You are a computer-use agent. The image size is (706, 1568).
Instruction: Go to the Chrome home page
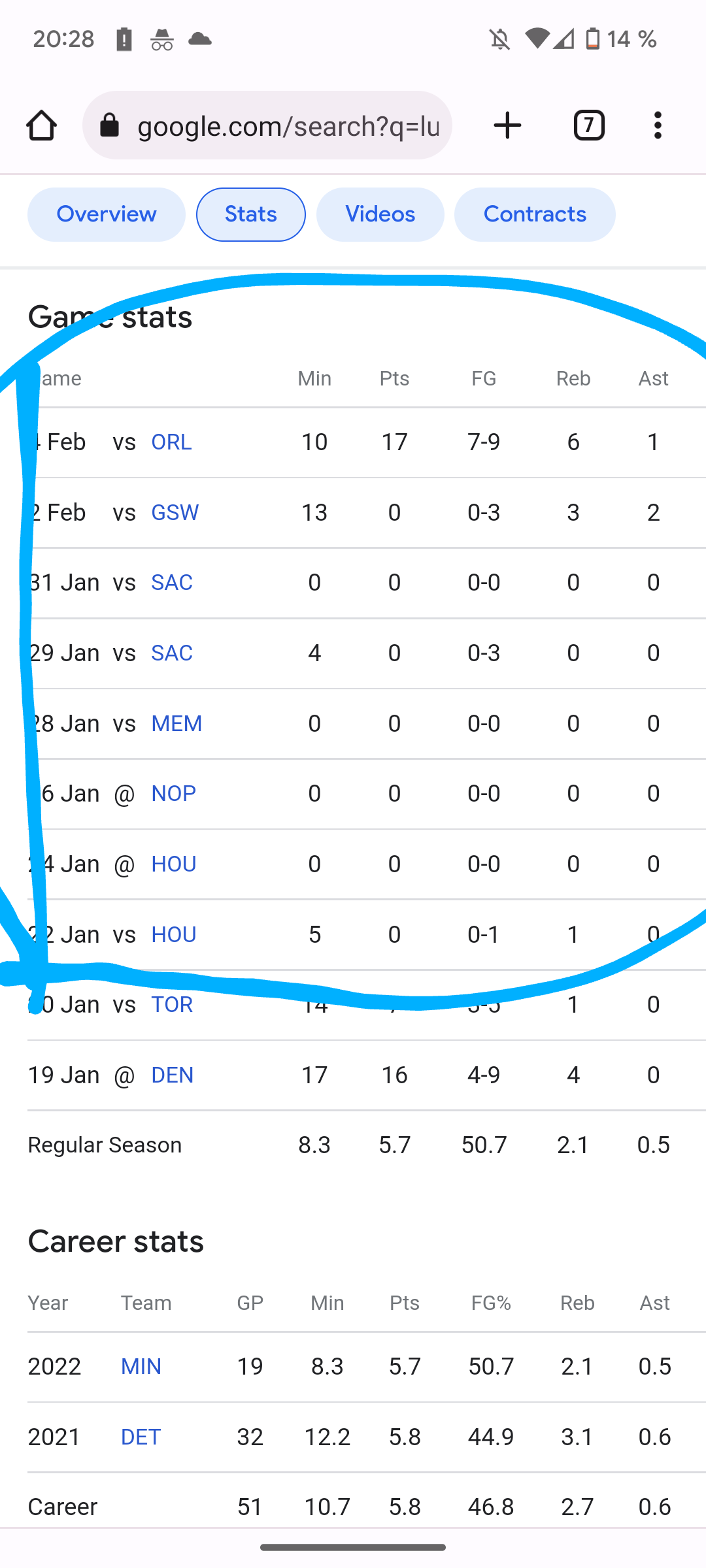pos(41,125)
